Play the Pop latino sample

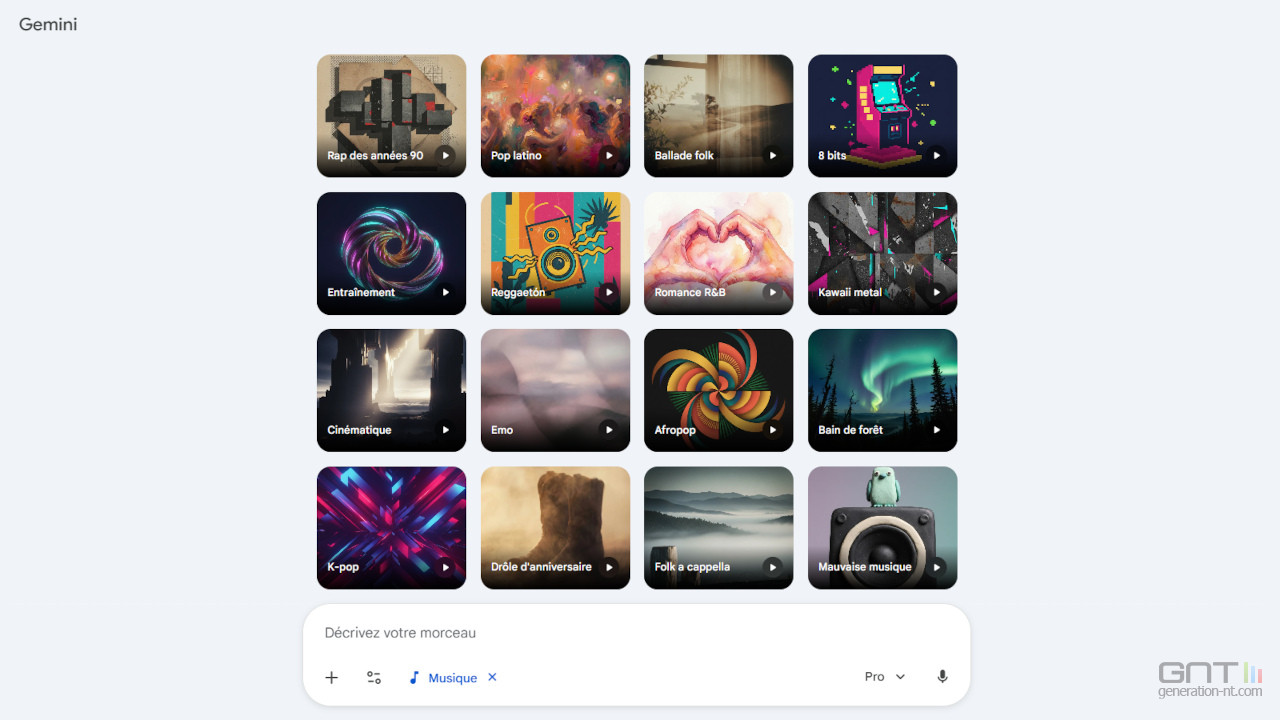[x=609, y=155]
